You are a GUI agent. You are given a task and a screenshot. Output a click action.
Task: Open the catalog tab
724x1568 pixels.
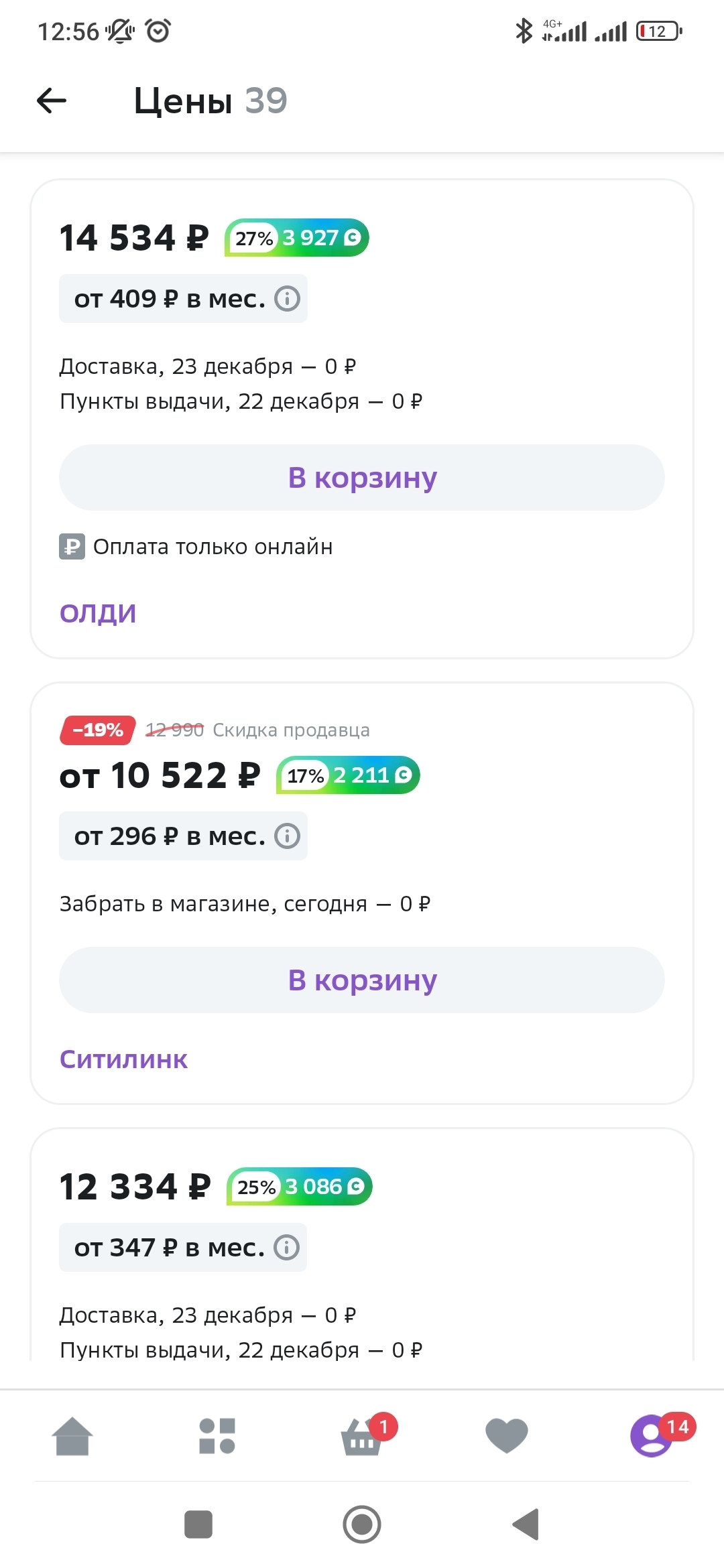click(x=217, y=1437)
